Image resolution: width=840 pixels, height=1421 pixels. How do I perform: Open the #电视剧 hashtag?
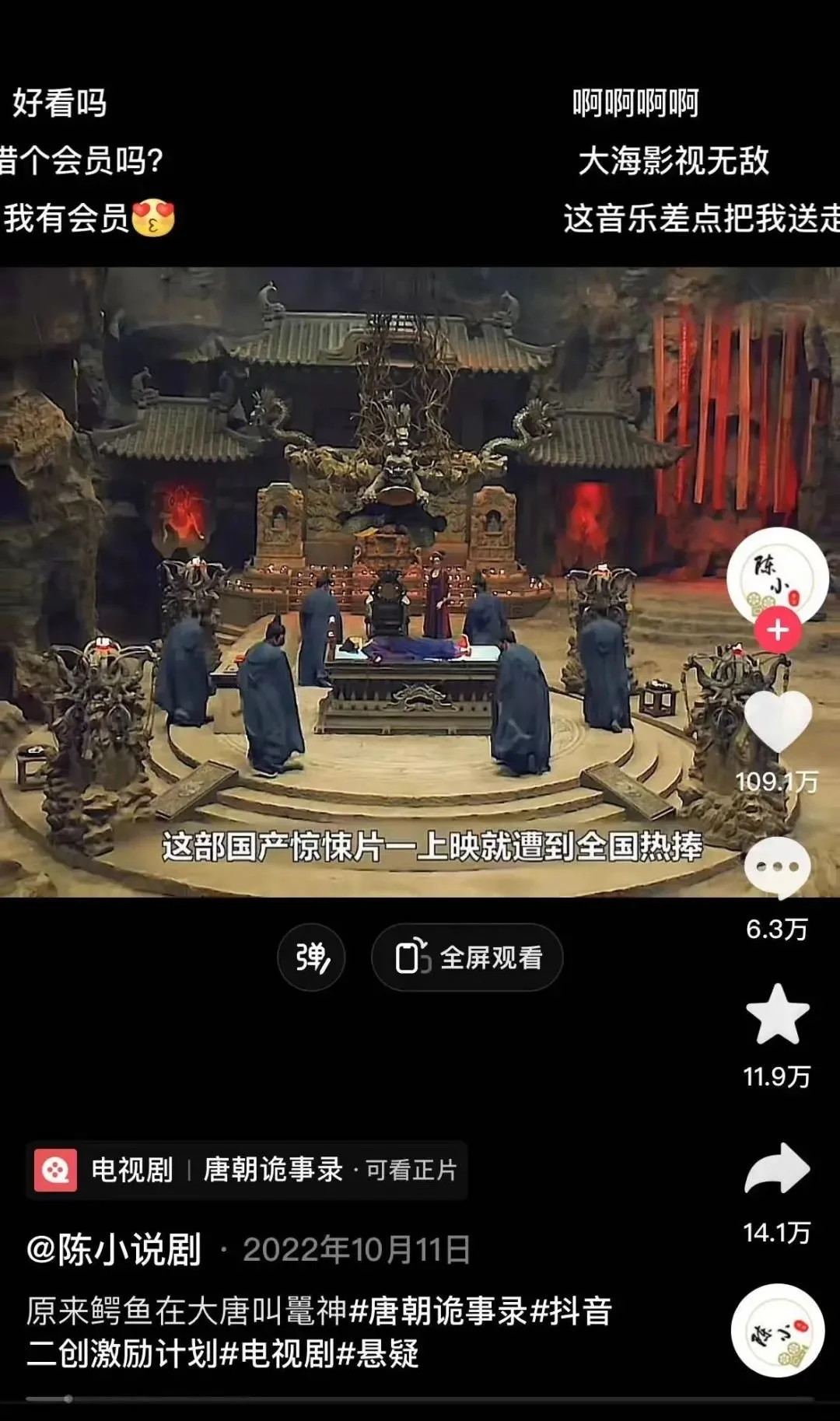click(278, 1353)
